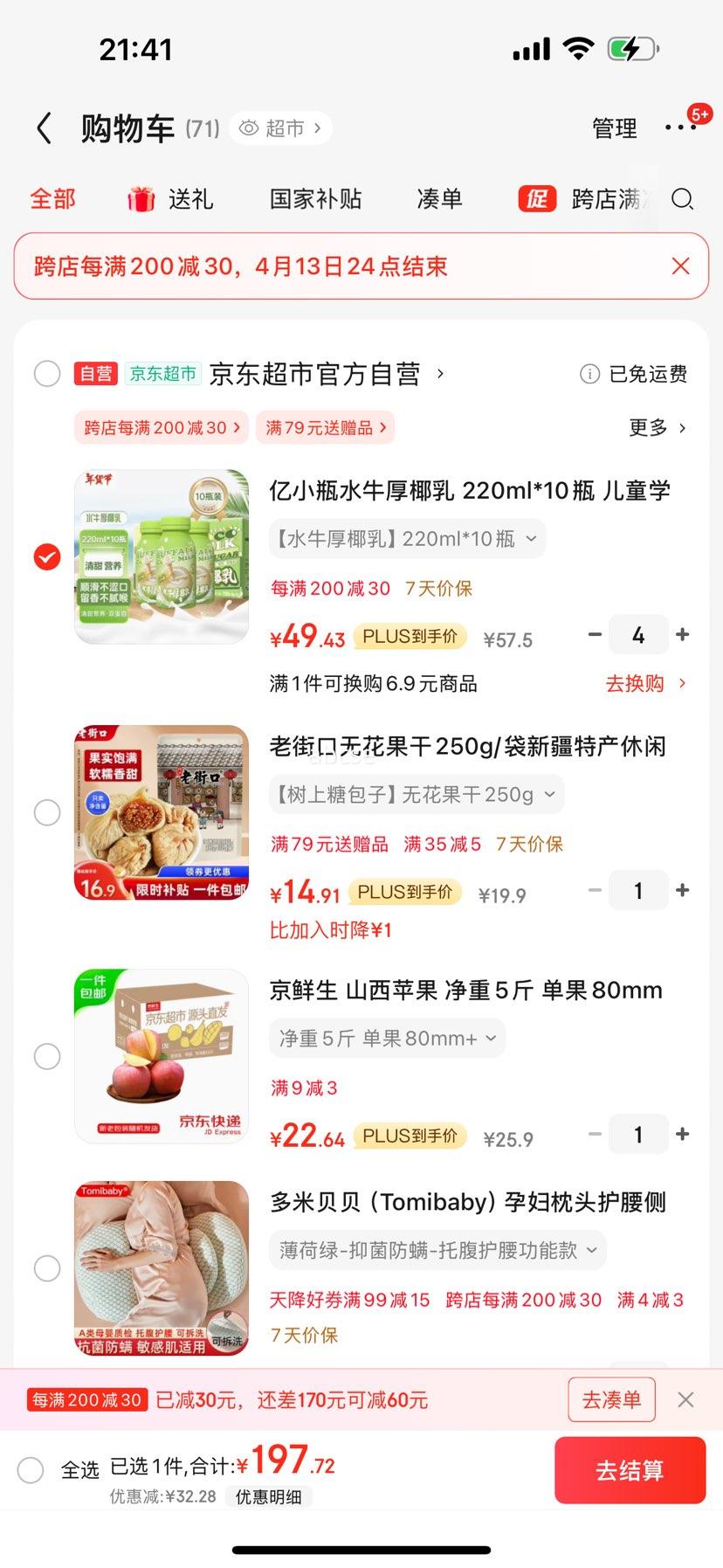Proceed with 去结算 checkout

coord(630,1470)
